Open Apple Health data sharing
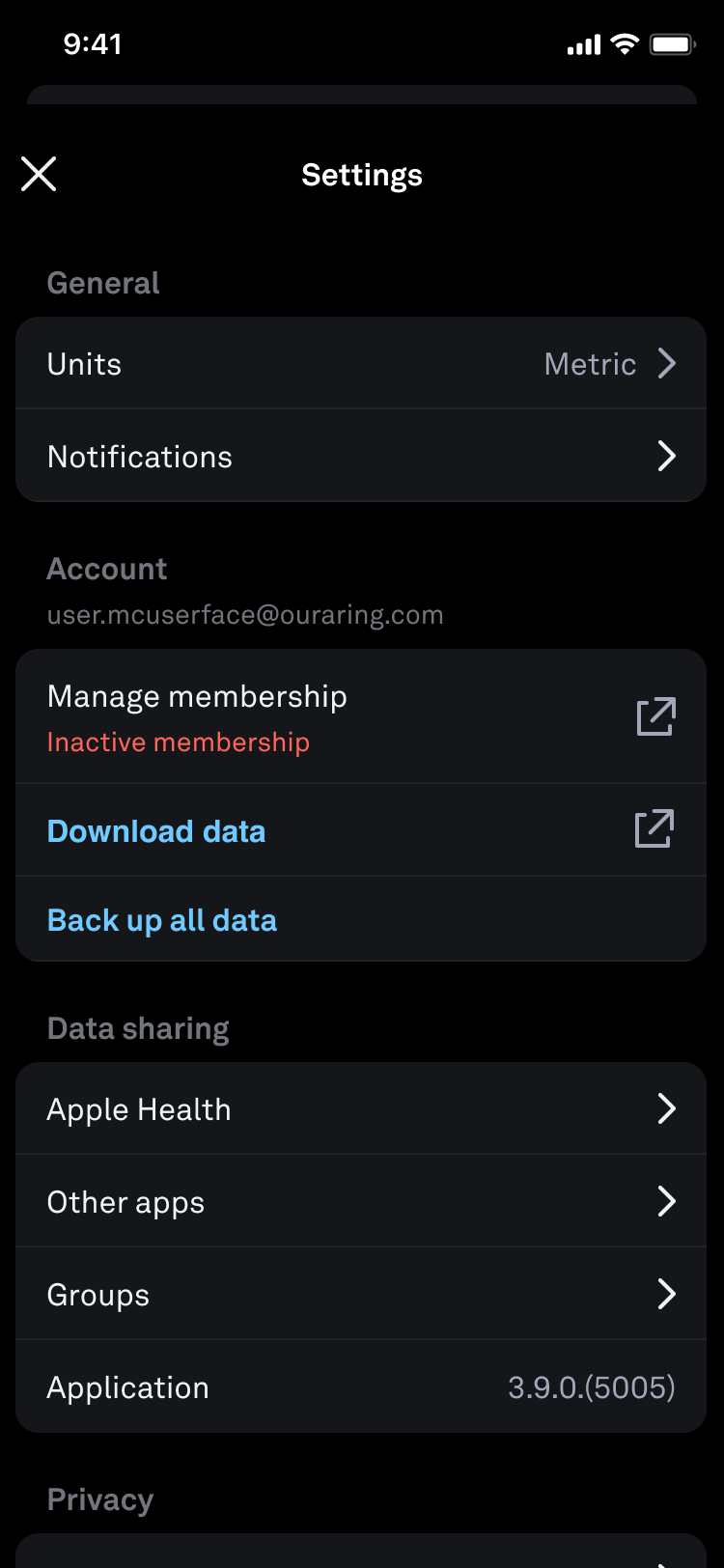Screen dimensions: 724x1568 [x=361, y=1109]
